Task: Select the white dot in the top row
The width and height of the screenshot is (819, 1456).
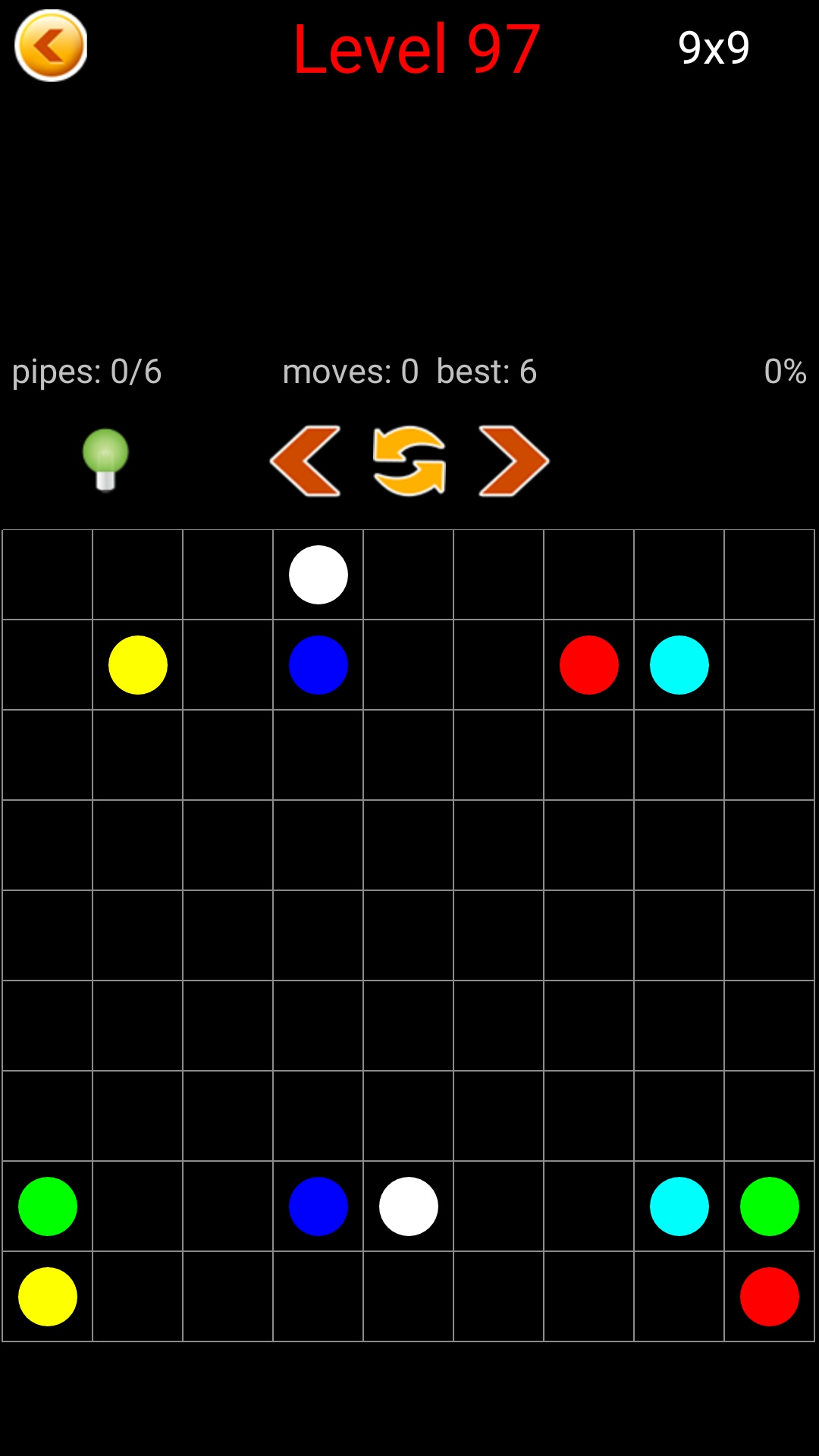Action: (318, 575)
